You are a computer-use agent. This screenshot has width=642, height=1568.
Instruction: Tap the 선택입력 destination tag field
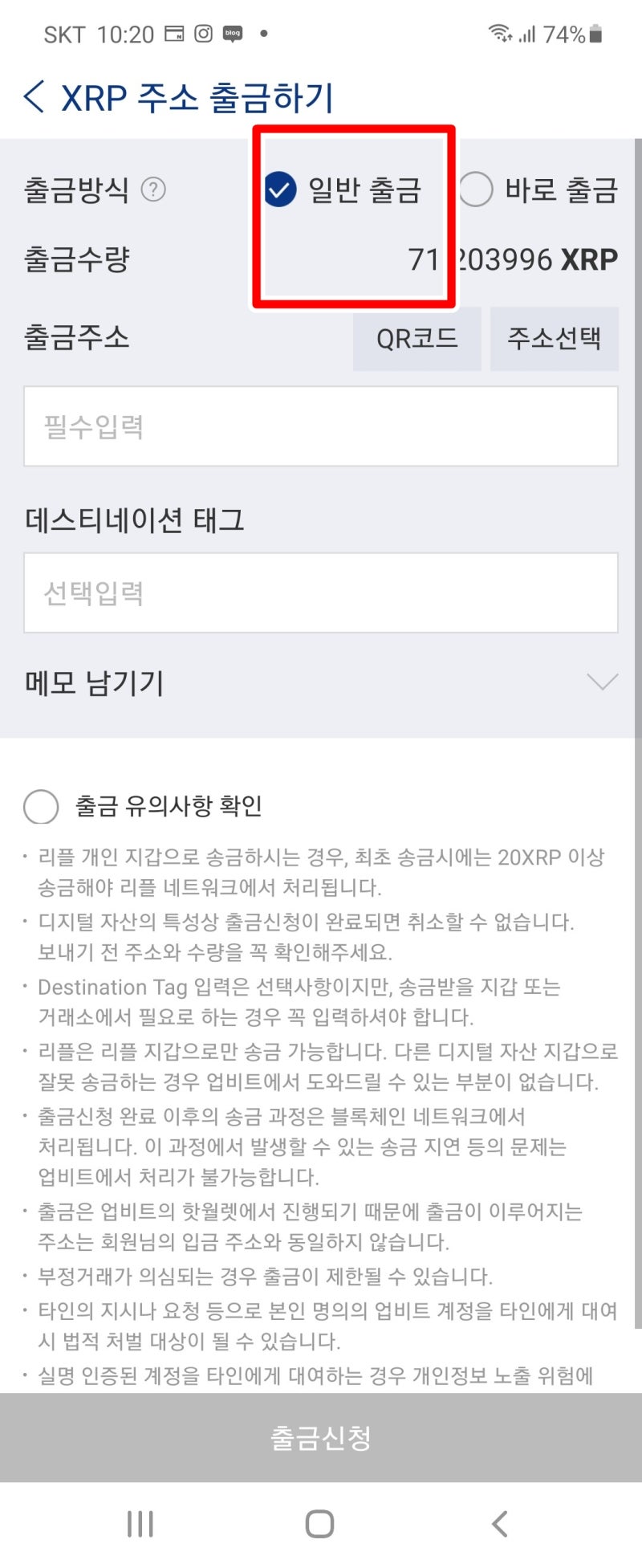pos(321,593)
